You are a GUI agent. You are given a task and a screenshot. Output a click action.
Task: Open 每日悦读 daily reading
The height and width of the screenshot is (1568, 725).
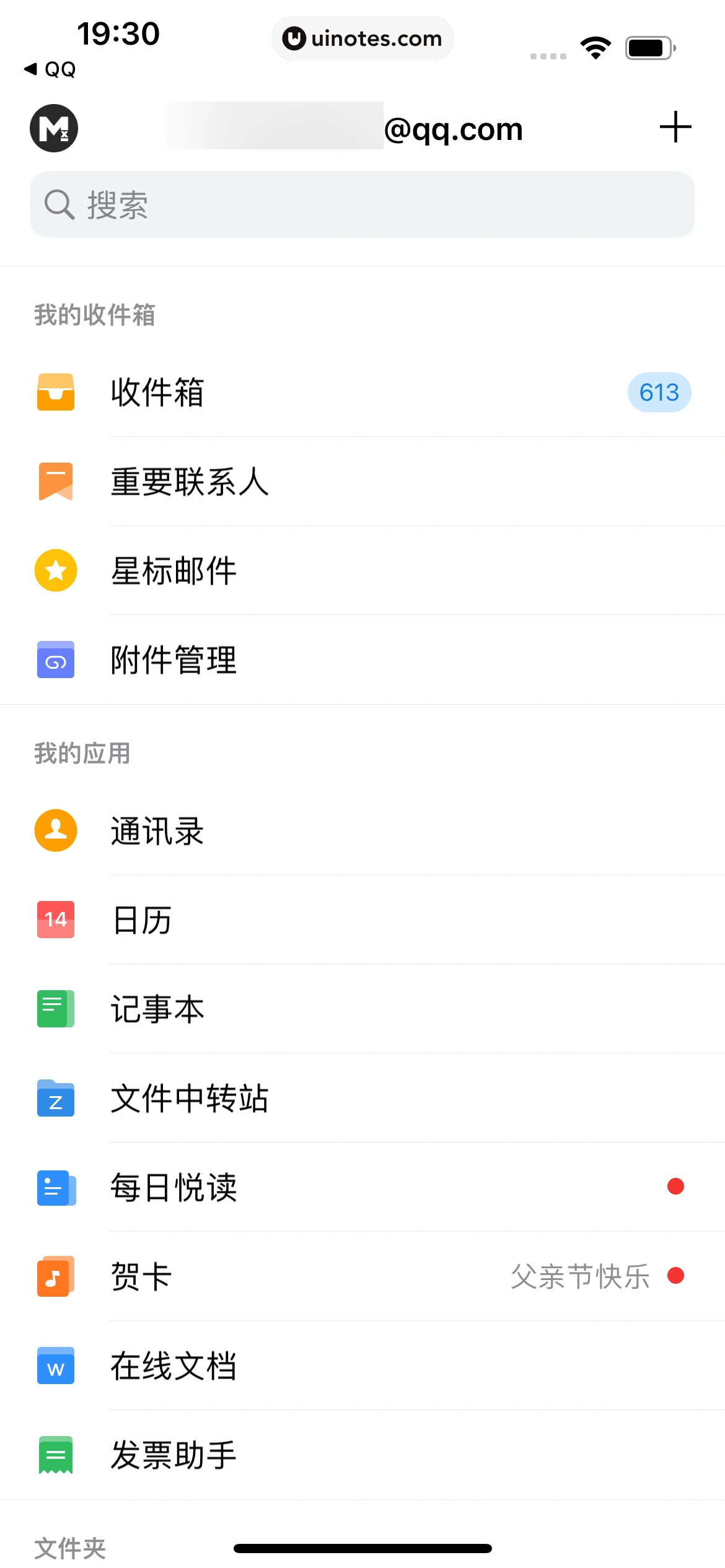point(362,1187)
